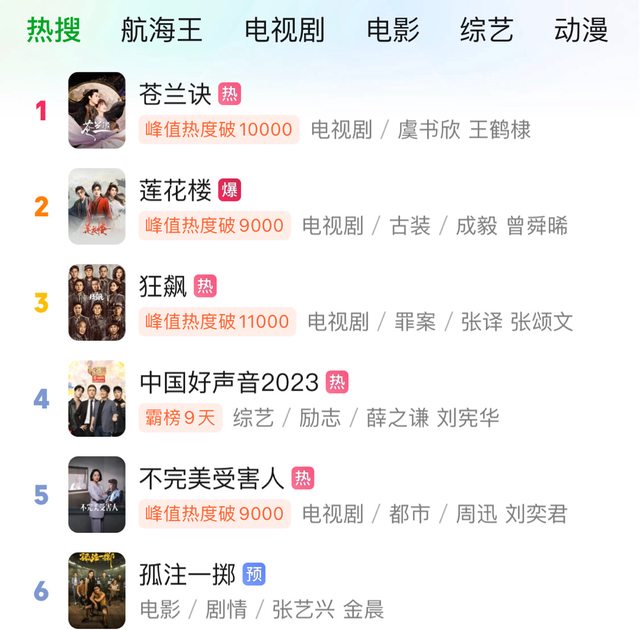Select the 热搜 tab
The image size is (640, 630).
[54, 30]
